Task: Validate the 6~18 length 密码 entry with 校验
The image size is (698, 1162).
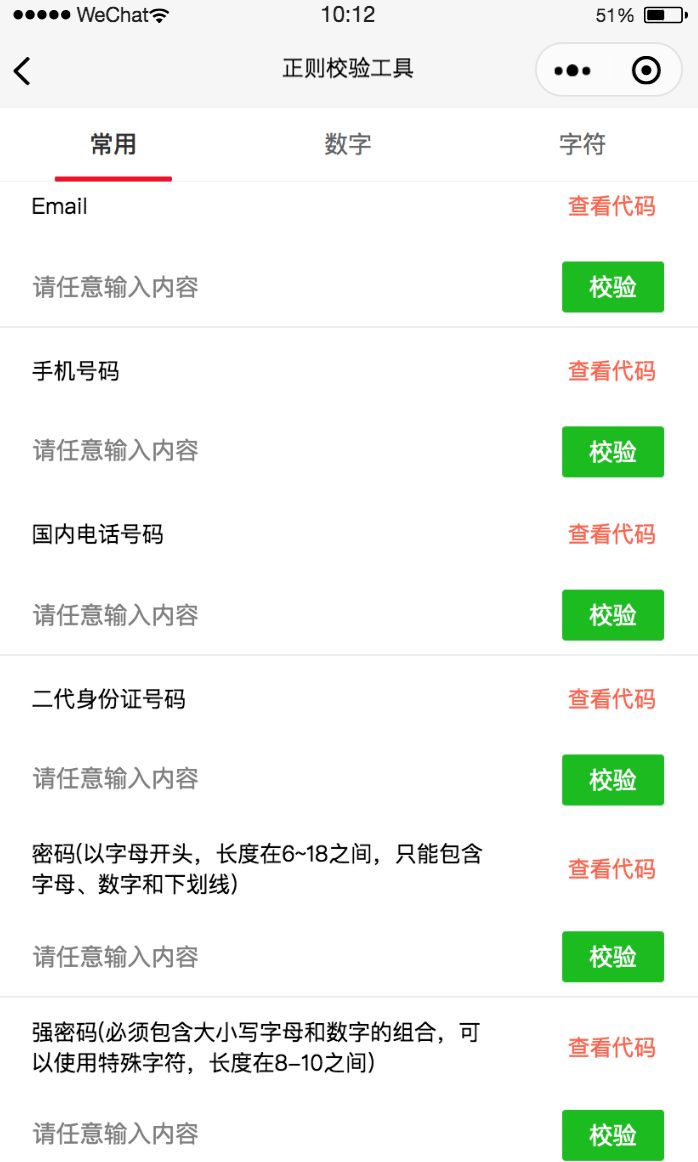Action: (612, 957)
